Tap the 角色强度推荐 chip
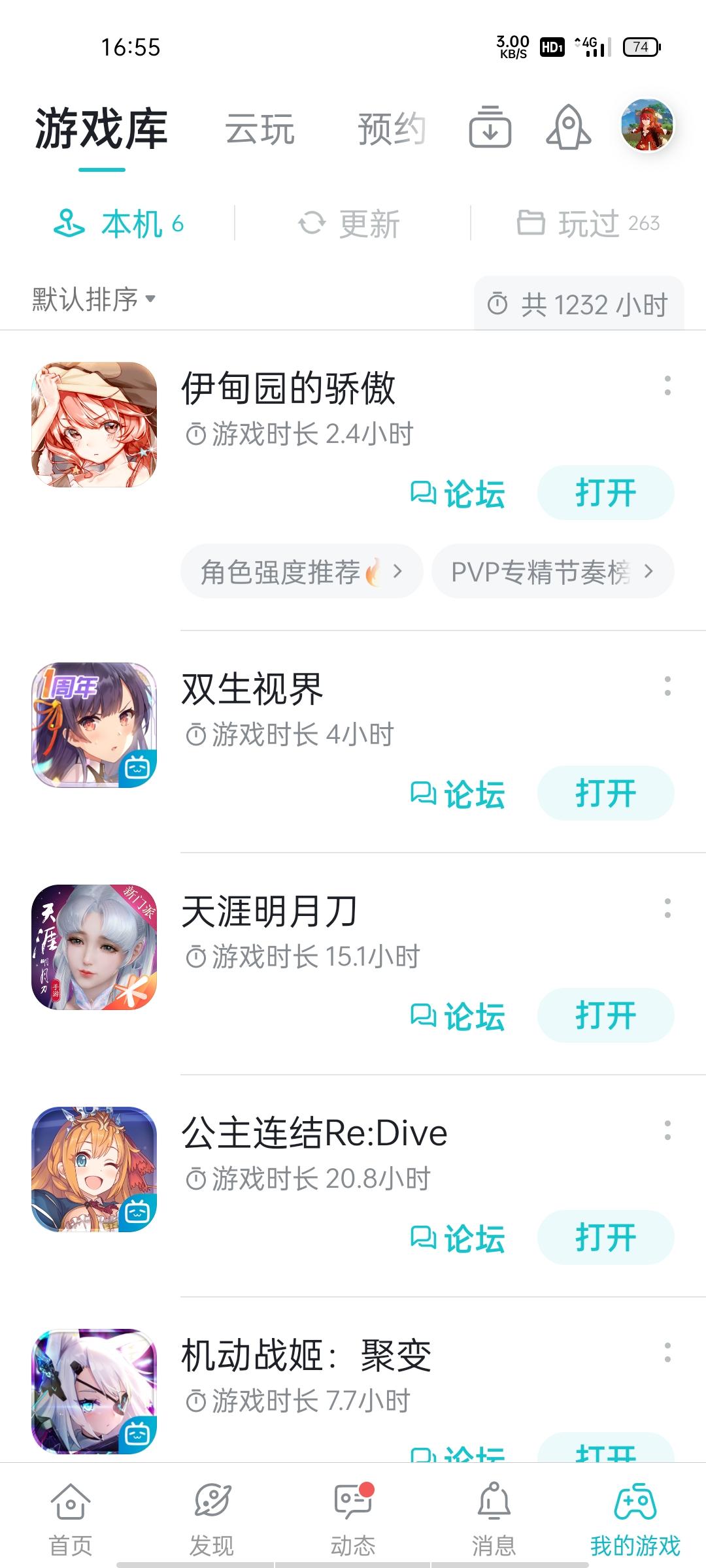The height and width of the screenshot is (1568, 706). tap(301, 572)
